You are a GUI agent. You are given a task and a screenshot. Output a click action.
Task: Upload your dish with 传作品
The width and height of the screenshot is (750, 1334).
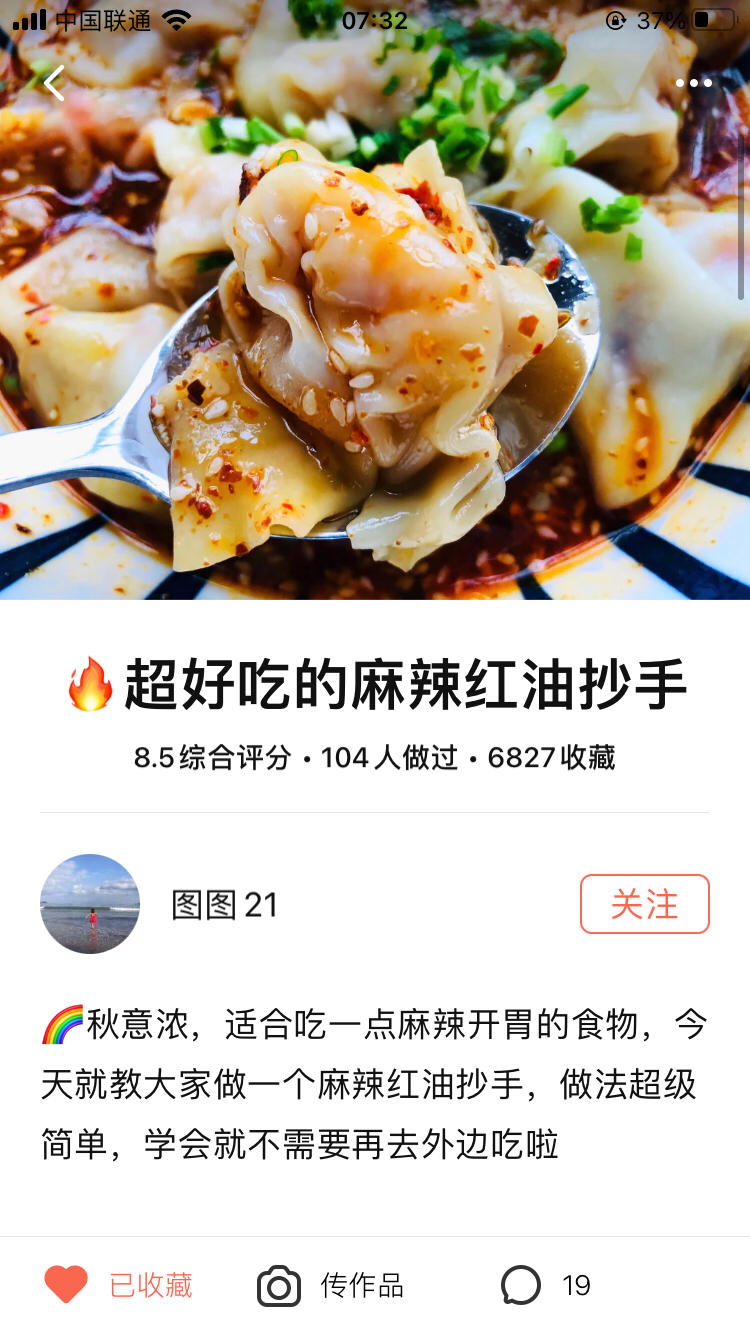(331, 1285)
